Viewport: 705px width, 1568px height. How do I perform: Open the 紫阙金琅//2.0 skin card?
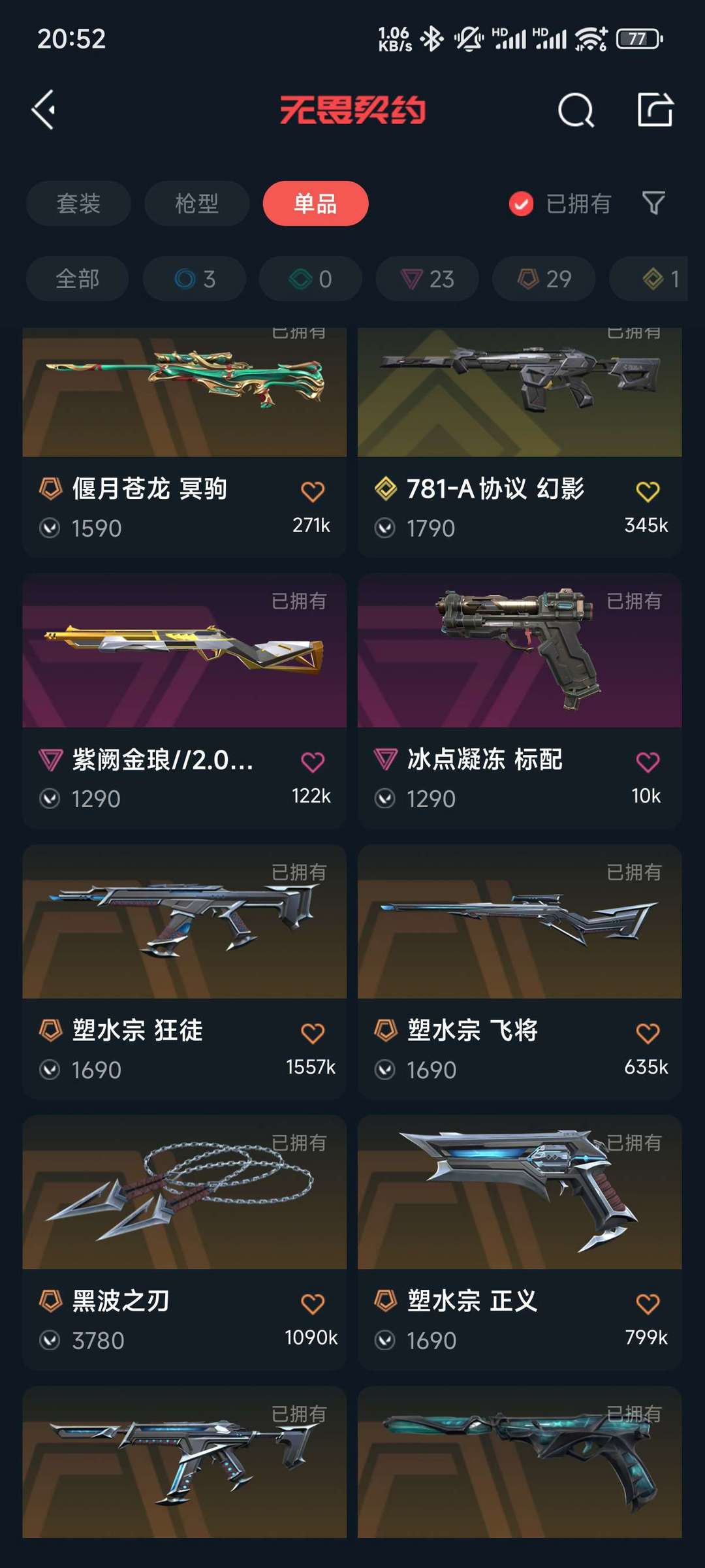click(184, 701)
